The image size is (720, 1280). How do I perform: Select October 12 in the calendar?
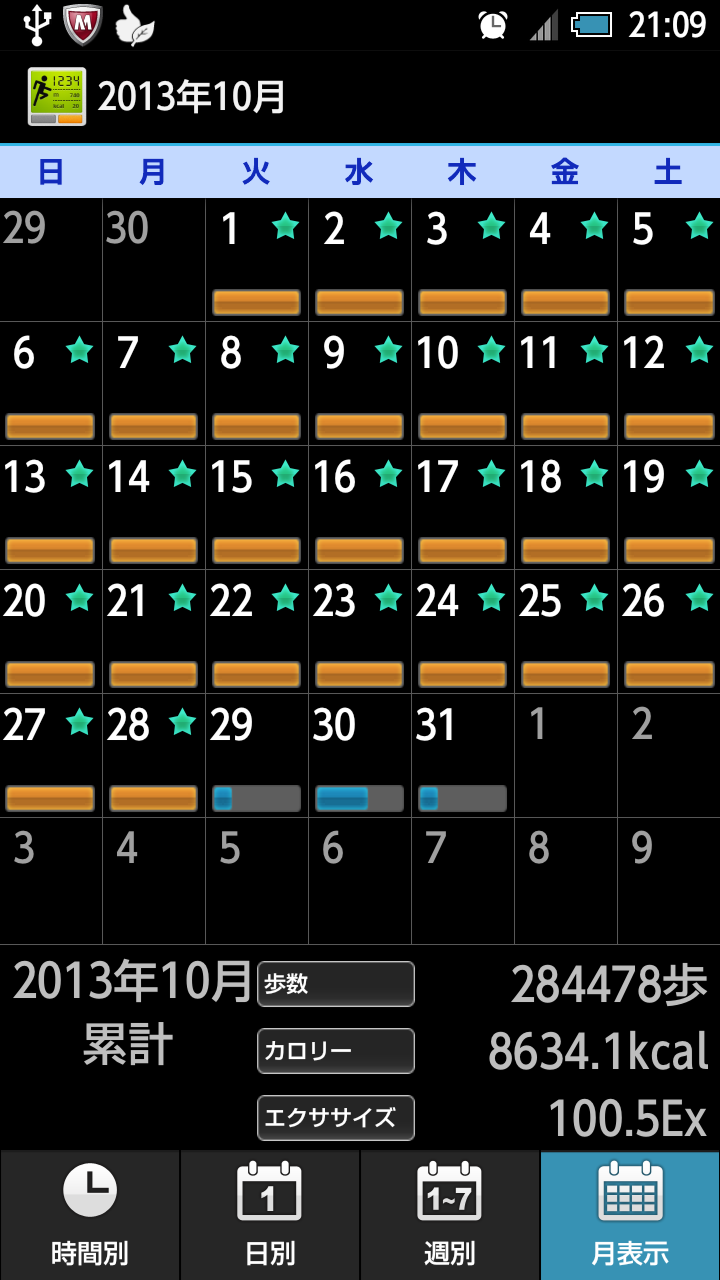tap(669, 384)
